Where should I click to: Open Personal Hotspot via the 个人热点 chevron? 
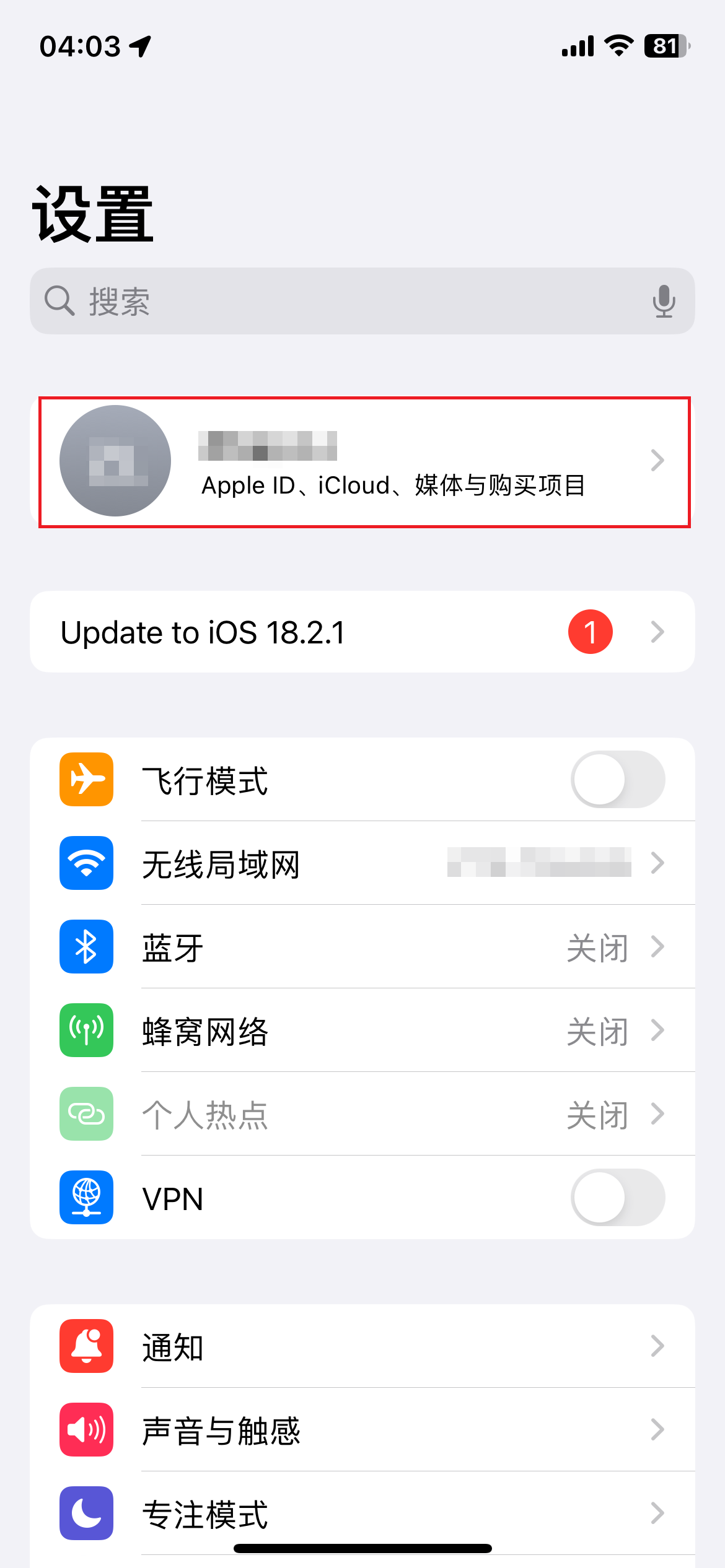point(657,1113)
